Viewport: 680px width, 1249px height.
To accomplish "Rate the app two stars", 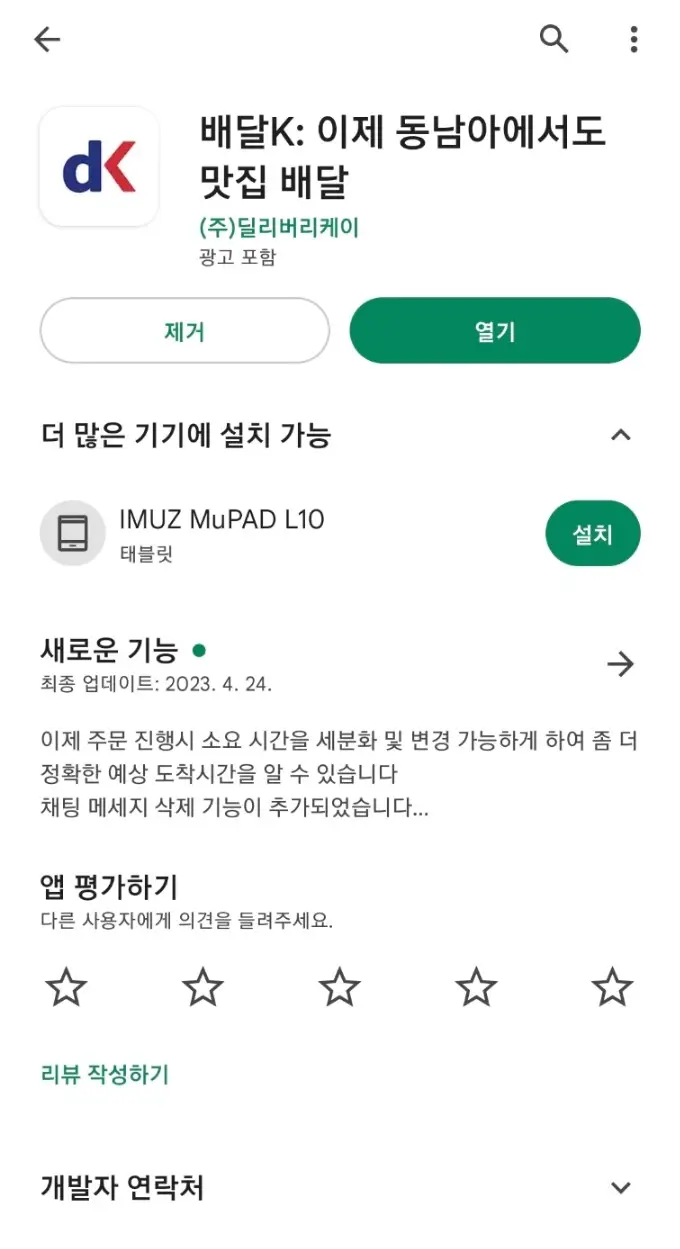I will pos(203,987).
